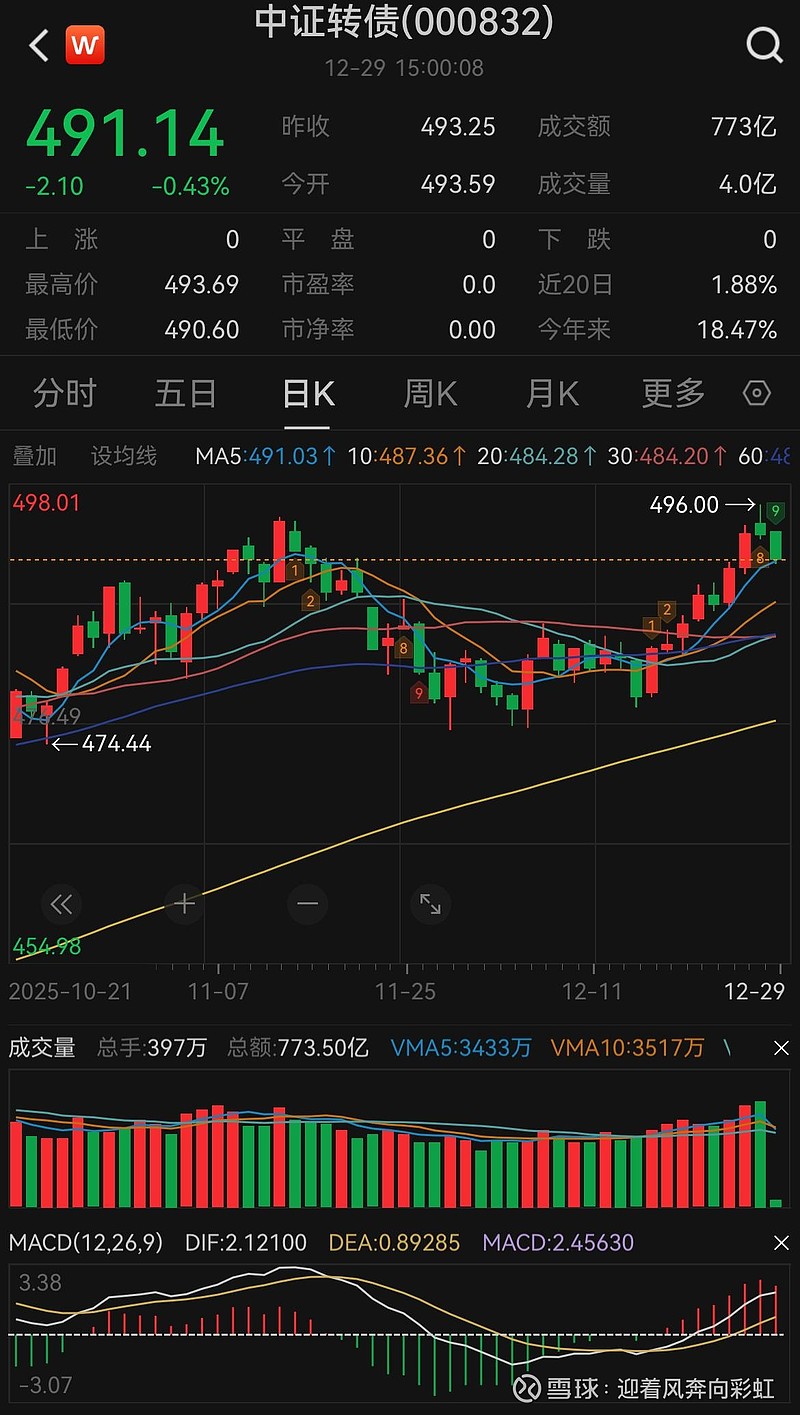Open chart settings via the gear icon
Viewport: 800px width, 1415px height.
click(x=757, y=394)
